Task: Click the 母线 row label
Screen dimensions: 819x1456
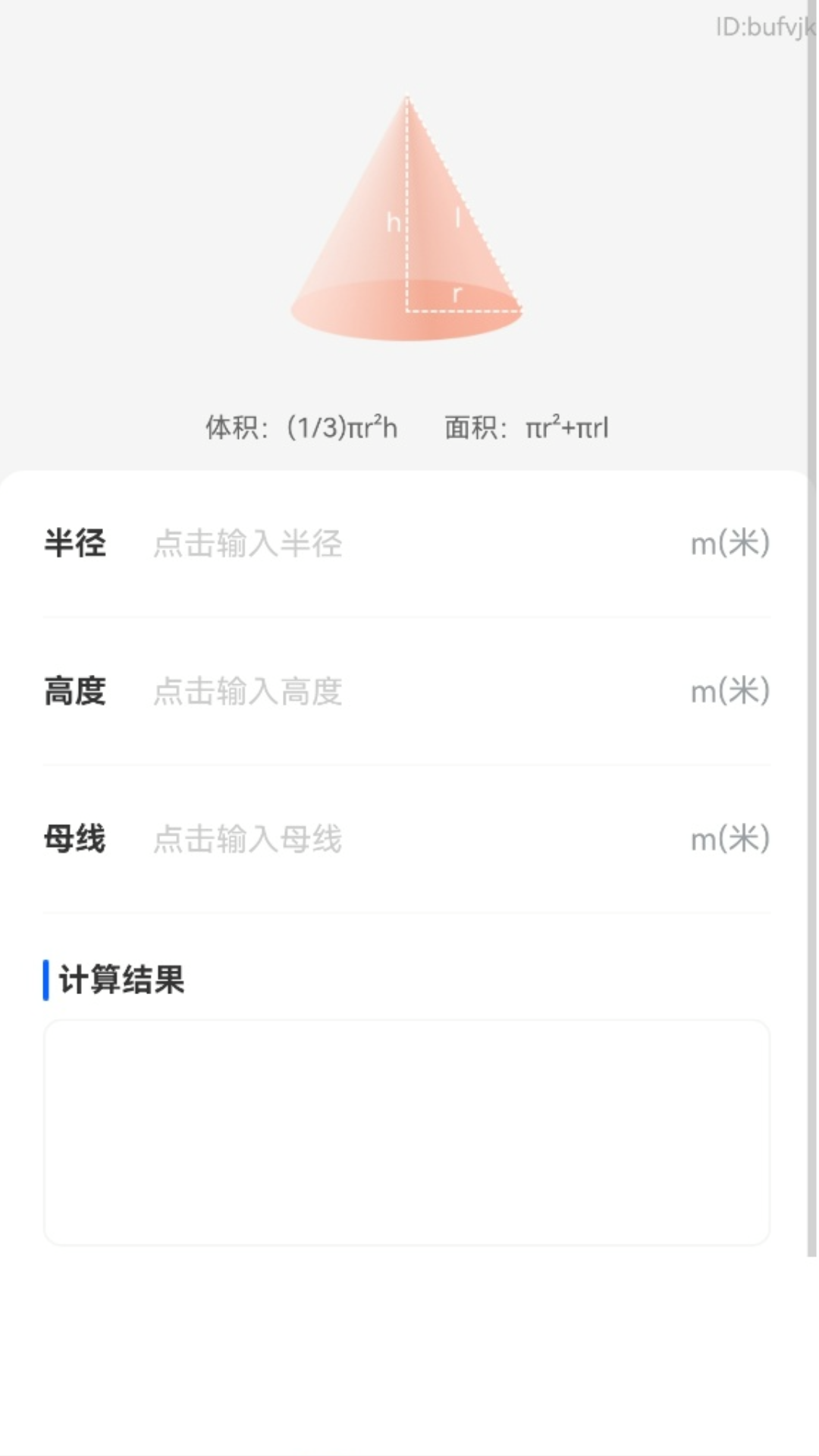Action: [x=76, y=839]
